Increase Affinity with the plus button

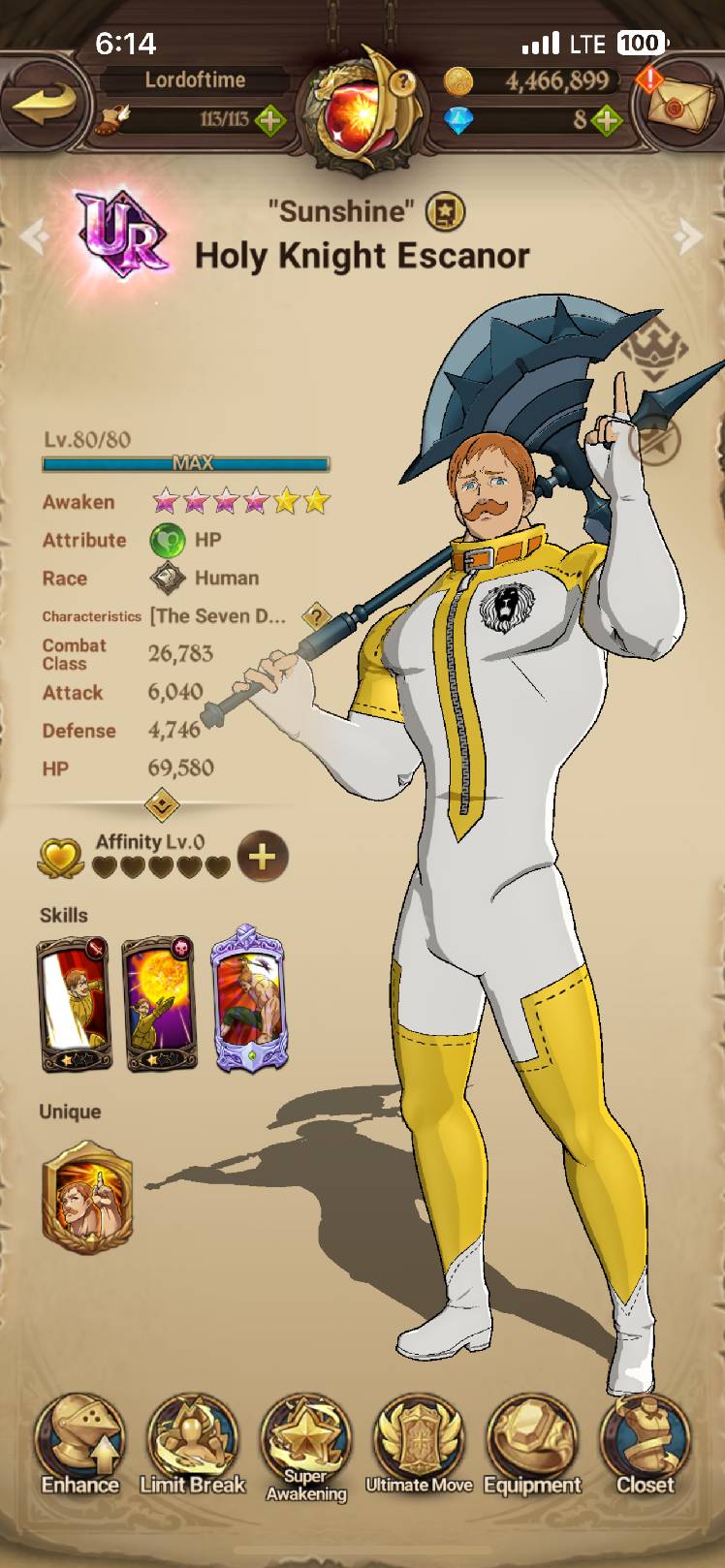(262, 857)
